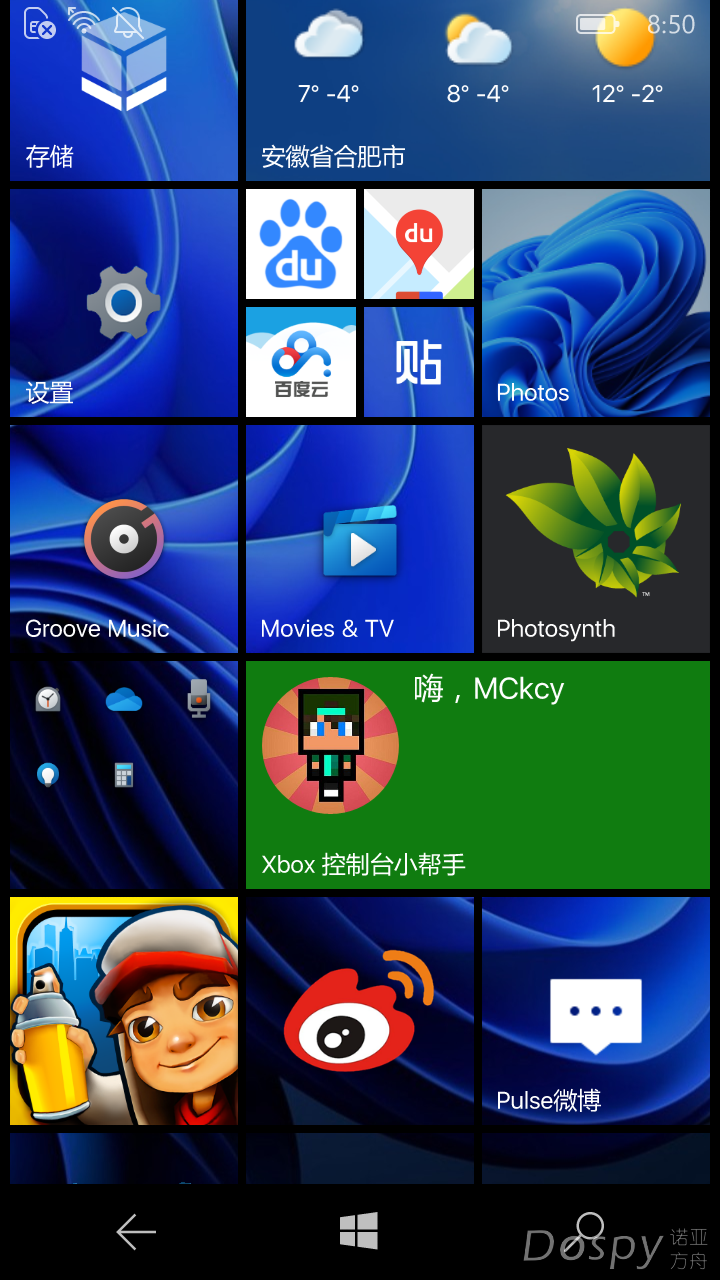Open the Movies & TV tile
The image size is (720, 1280).
(x=360, y=539)
